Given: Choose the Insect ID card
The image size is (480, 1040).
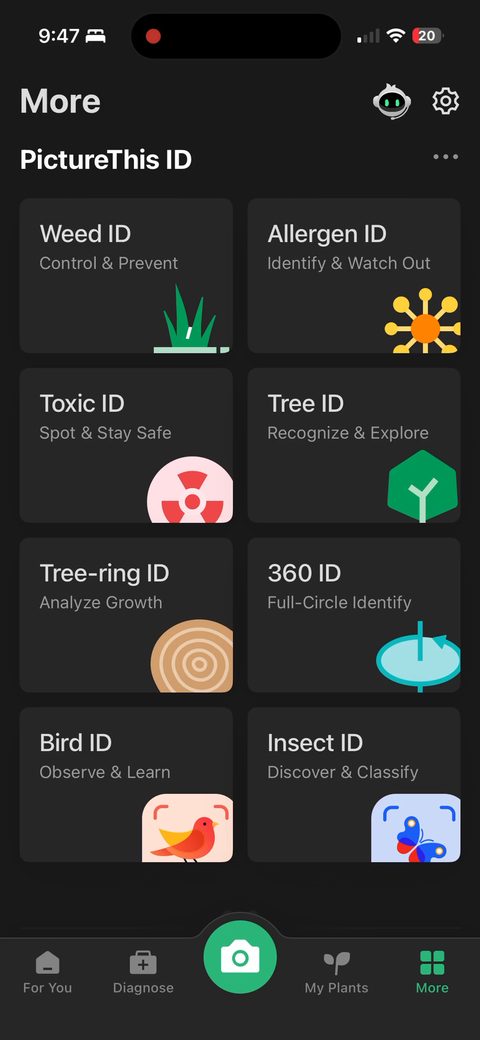Looking at the screenshot, I should point(354,785).
